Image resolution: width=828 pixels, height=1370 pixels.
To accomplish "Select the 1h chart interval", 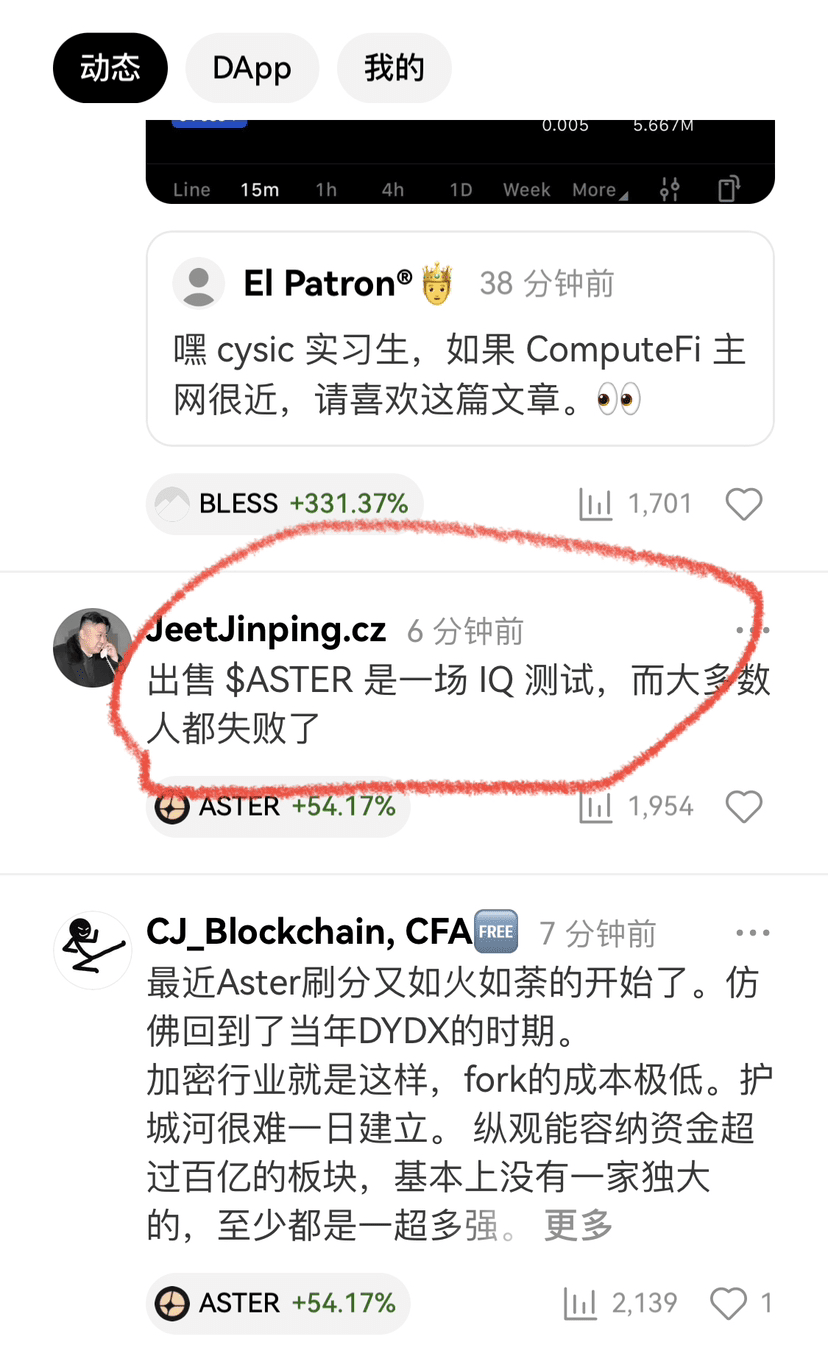I will pos(326,189).
